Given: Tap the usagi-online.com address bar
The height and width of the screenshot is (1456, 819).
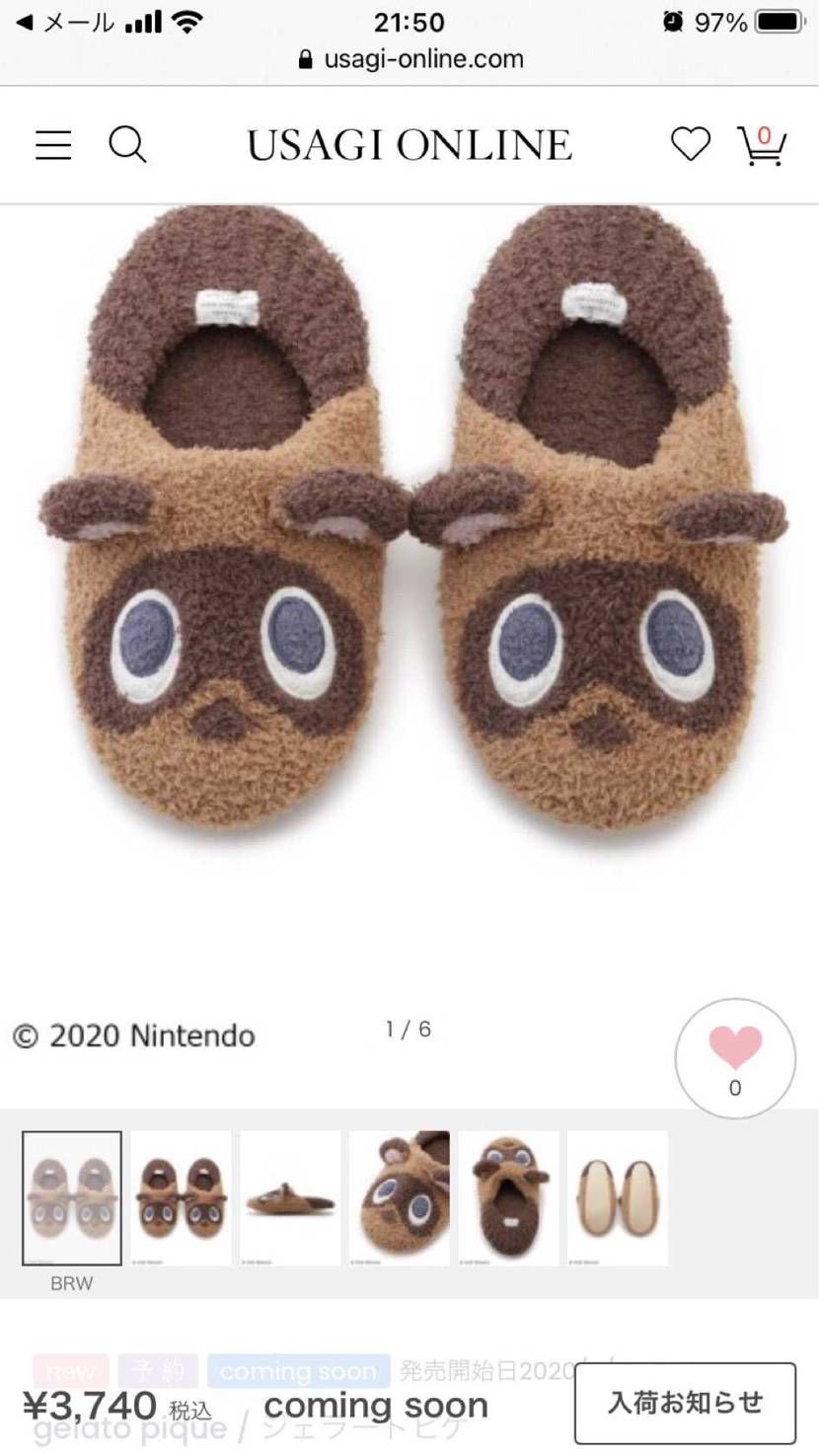Looking at the screenshot, I should click(x=409, y=59).
